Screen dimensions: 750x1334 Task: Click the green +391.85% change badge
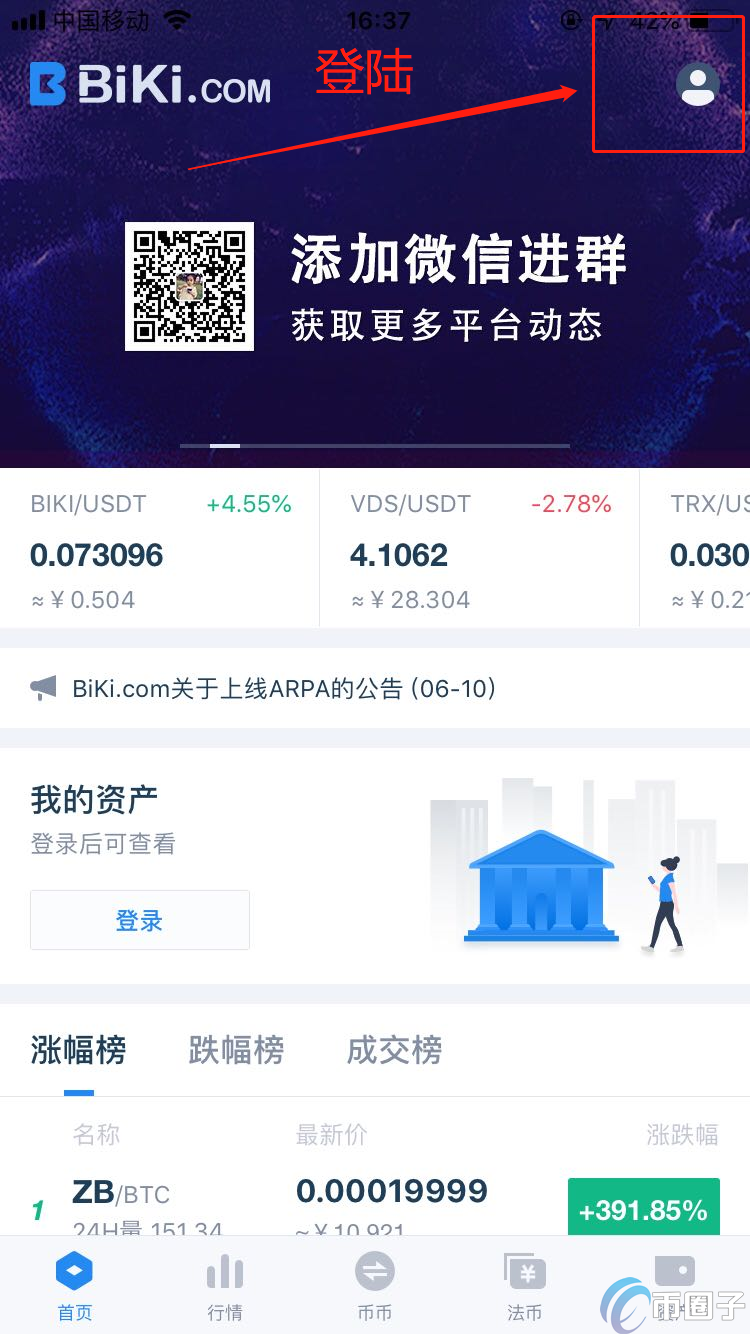pyautogui.click(x=644, y=1210)
